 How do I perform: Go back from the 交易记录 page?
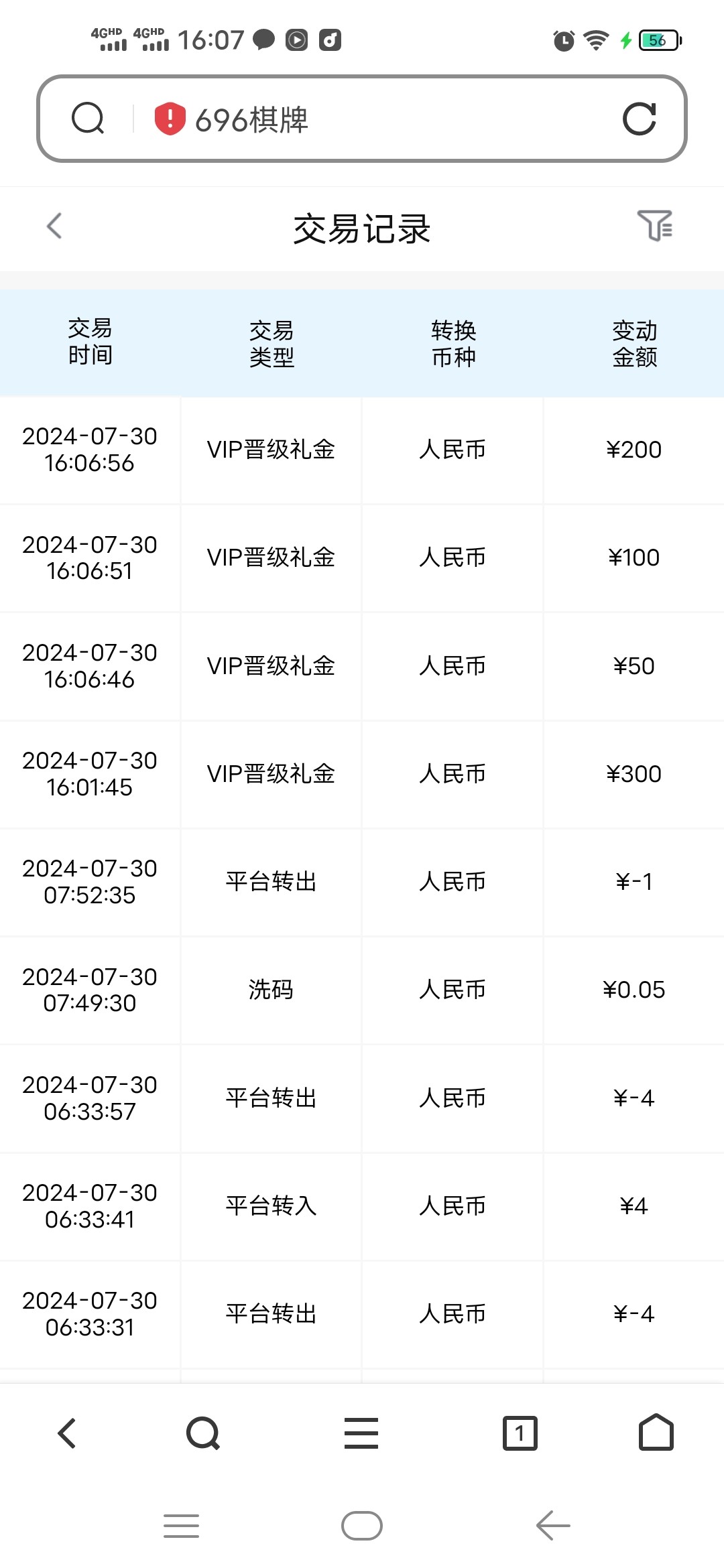(54, 226)
